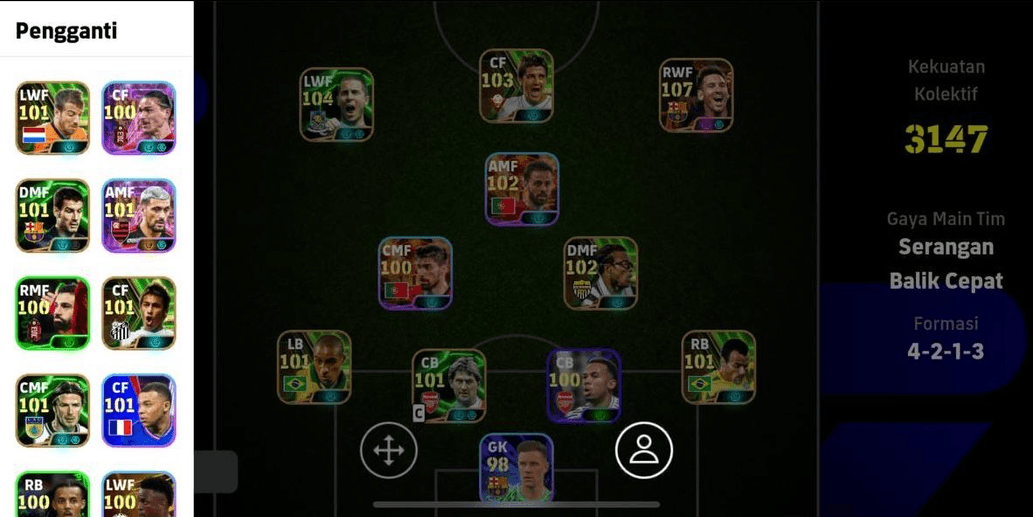
Task: Tap the four-arrow move icon
Action: coord(389,450)
